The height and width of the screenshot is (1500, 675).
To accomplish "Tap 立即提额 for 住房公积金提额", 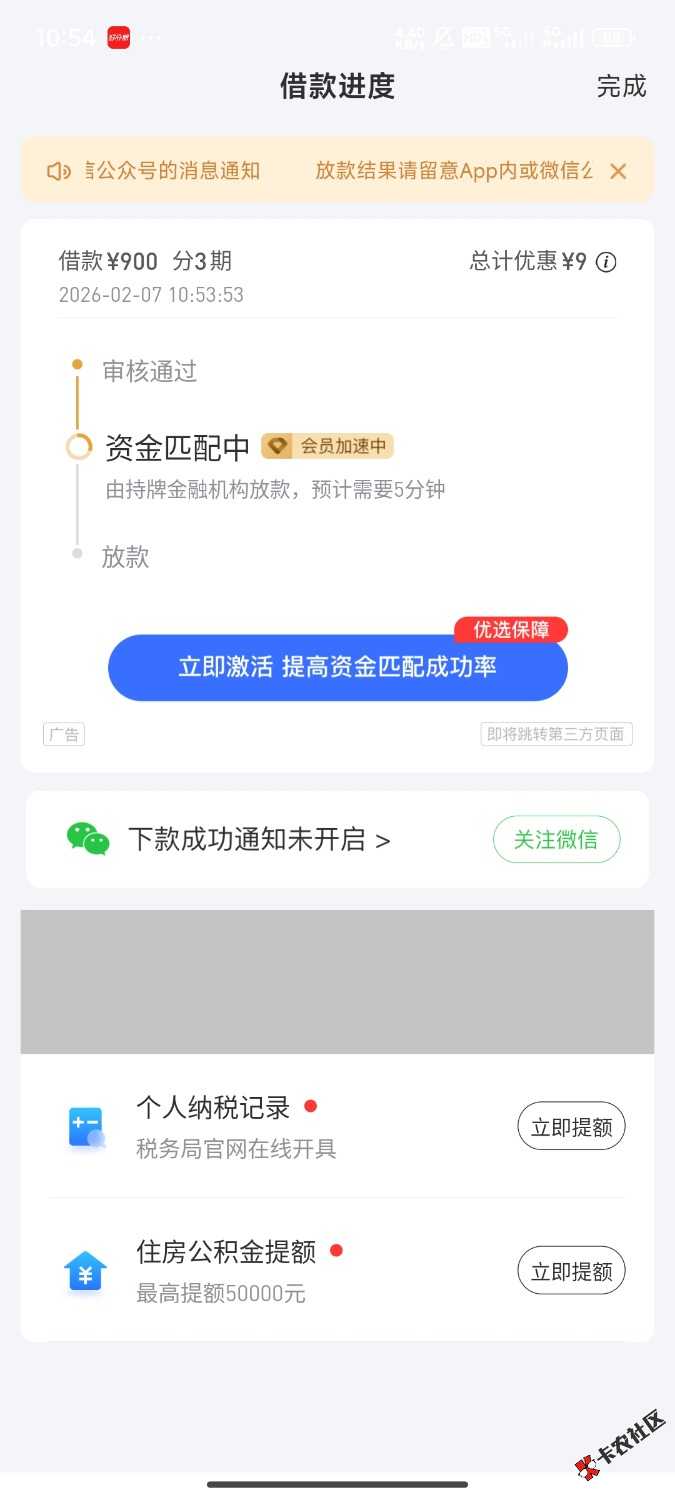I will pyautogui.click(x=571, y=1271).
